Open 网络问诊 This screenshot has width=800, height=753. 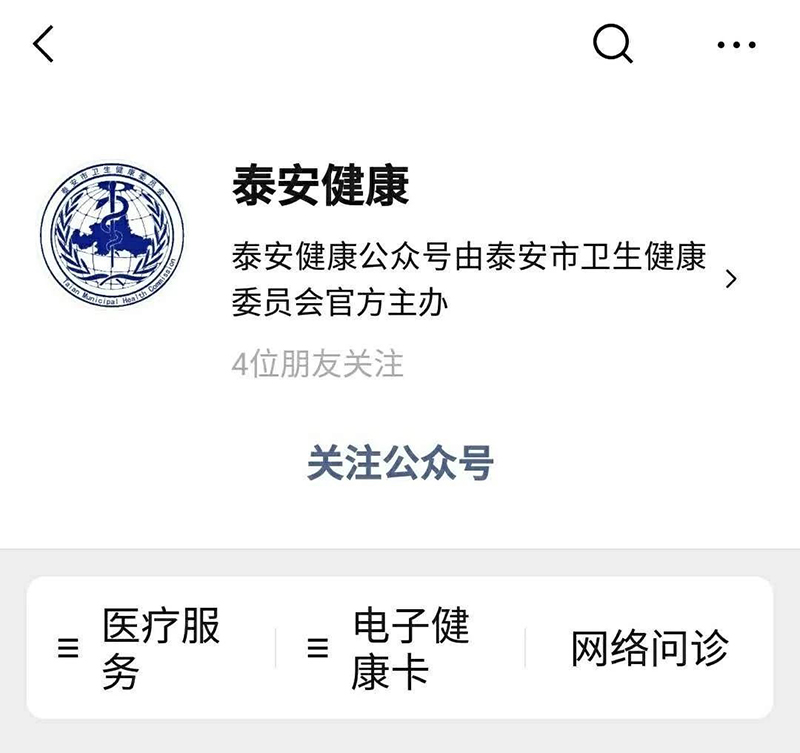point(649,648)
